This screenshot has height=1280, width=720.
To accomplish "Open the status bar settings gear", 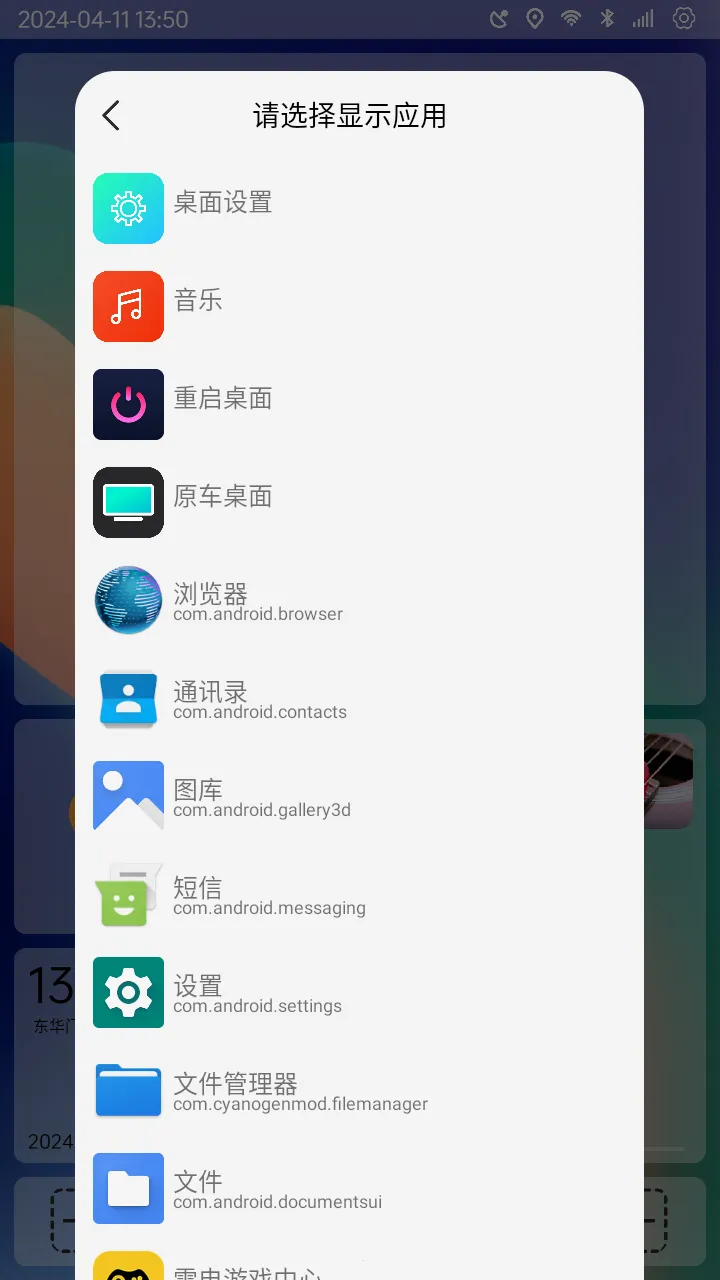I will click(684, 18).
